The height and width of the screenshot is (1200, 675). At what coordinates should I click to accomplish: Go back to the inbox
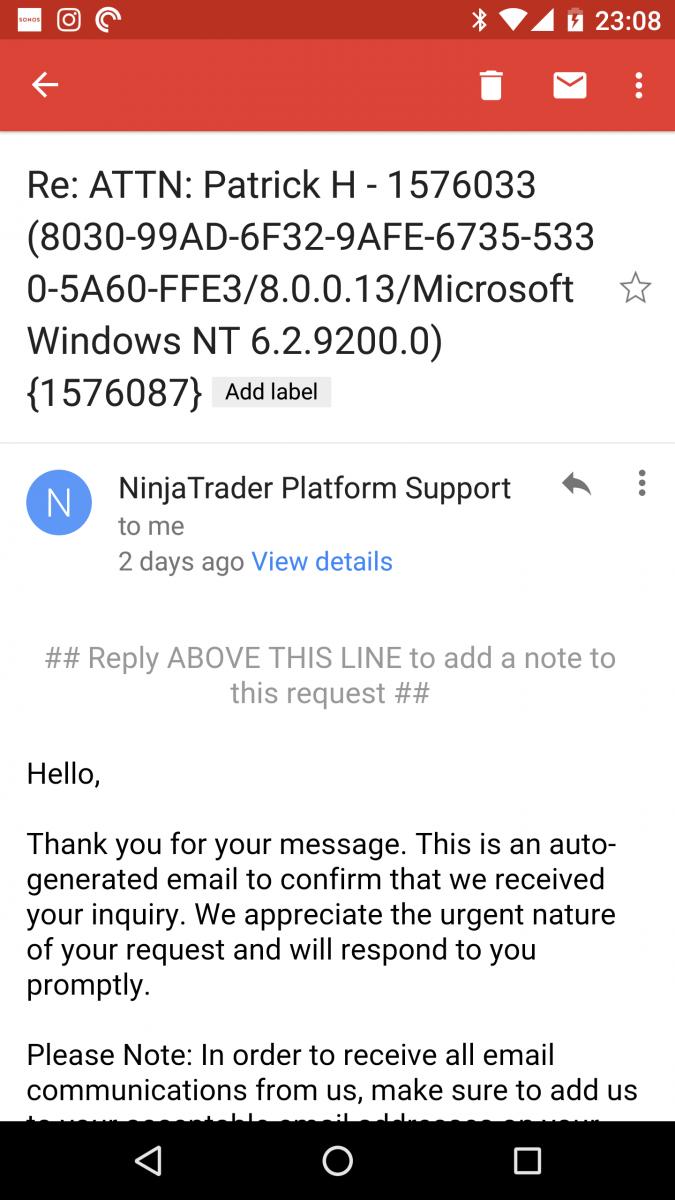45,86
